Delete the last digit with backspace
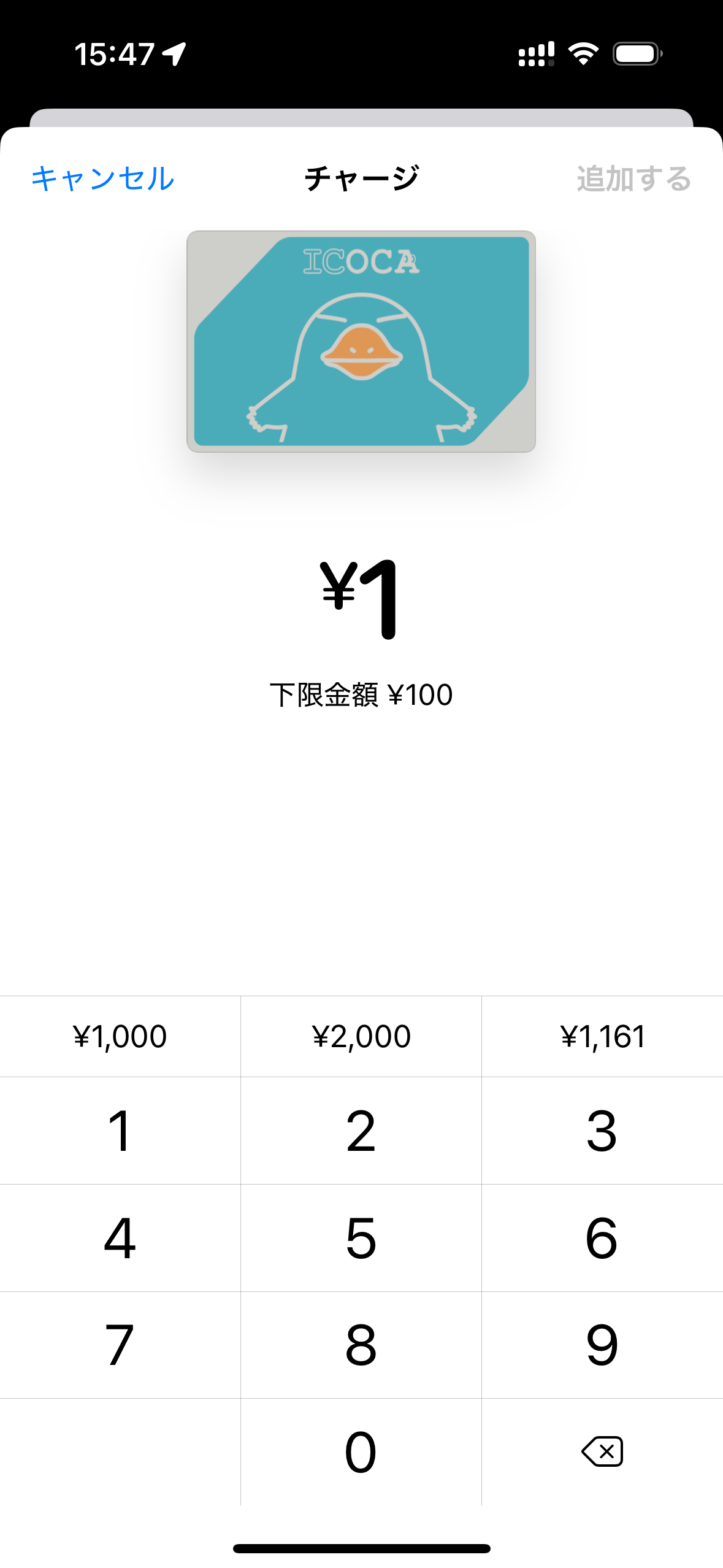This screenshot has height=1568, width=723. pyautogui.click(x=602, y=1451)
